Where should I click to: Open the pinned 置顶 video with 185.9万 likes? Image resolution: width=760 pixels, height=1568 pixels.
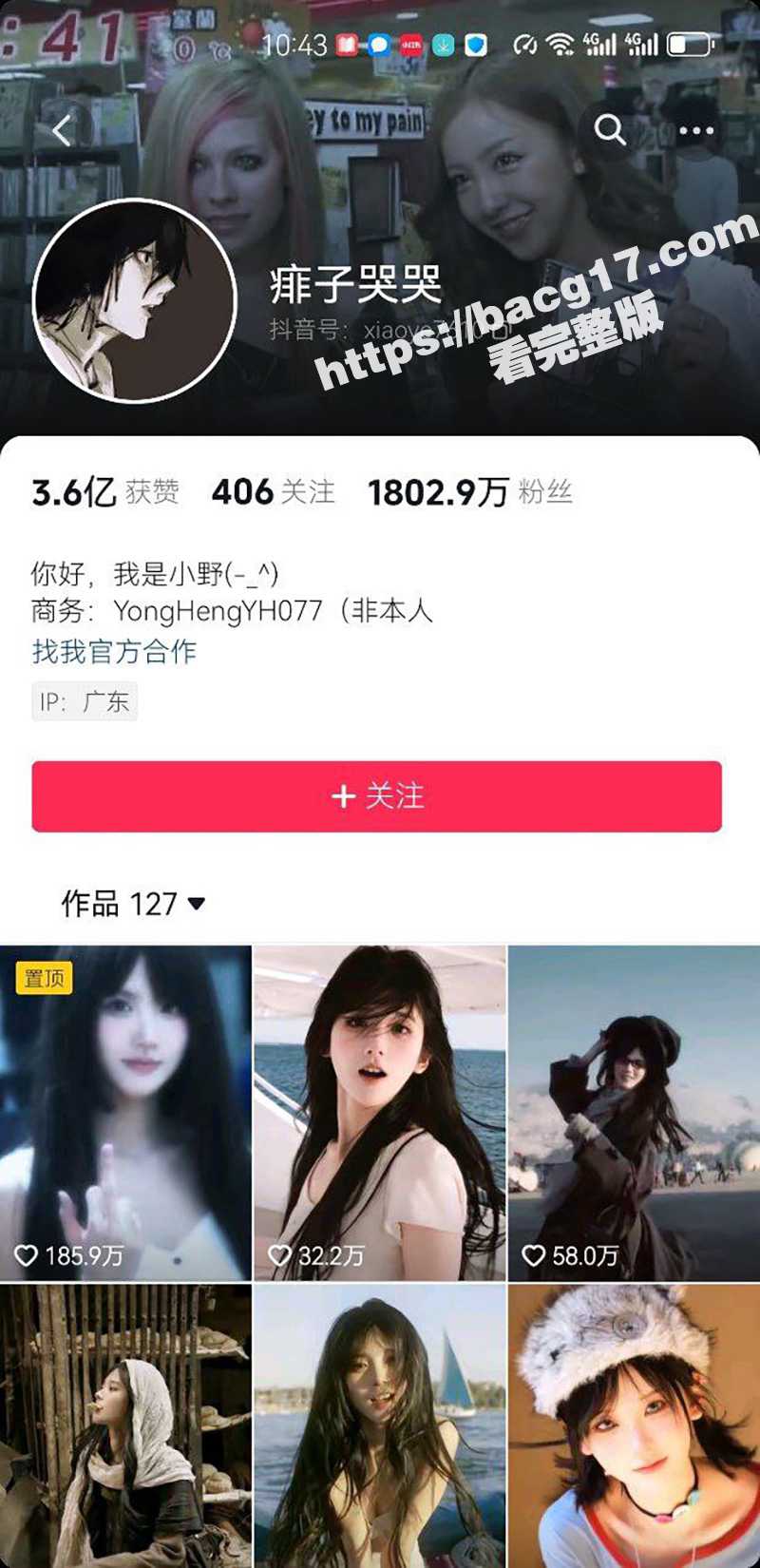click(x=125, y=1112)
